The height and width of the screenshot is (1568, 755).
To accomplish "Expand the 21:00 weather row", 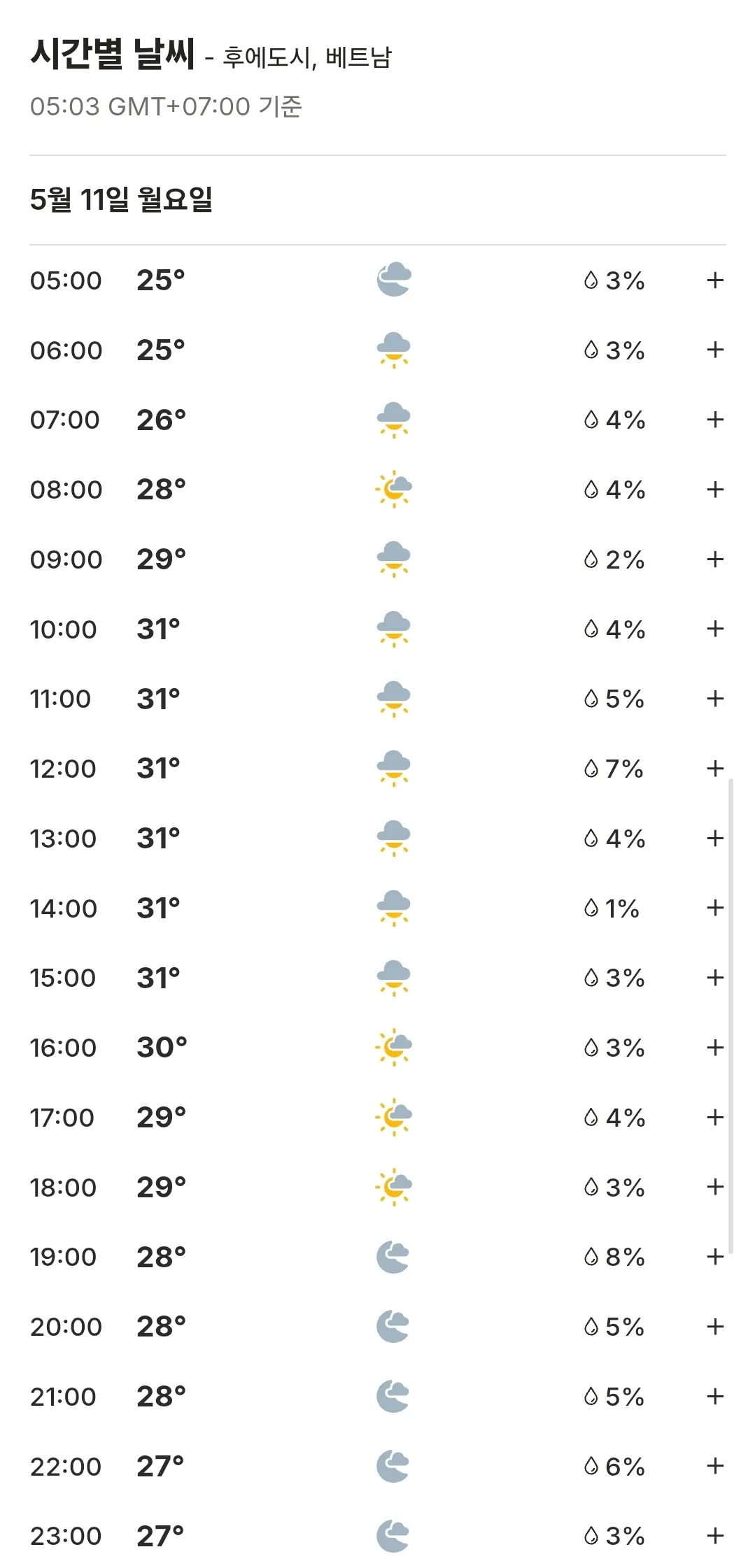I will pyautogui.click(x=714, y=1397).
